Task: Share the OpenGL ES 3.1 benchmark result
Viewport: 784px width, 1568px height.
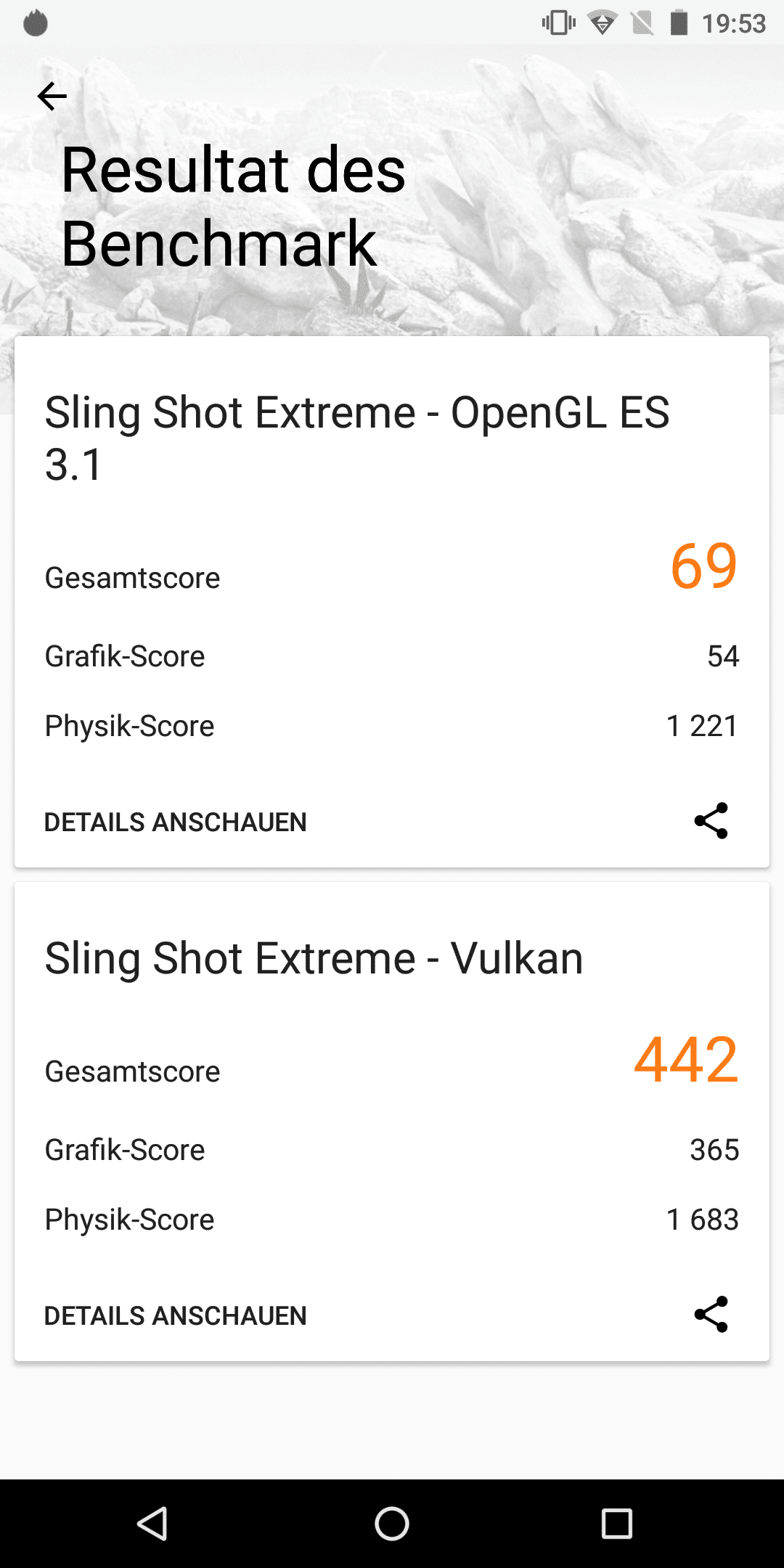Action: (x=711, y=821)
